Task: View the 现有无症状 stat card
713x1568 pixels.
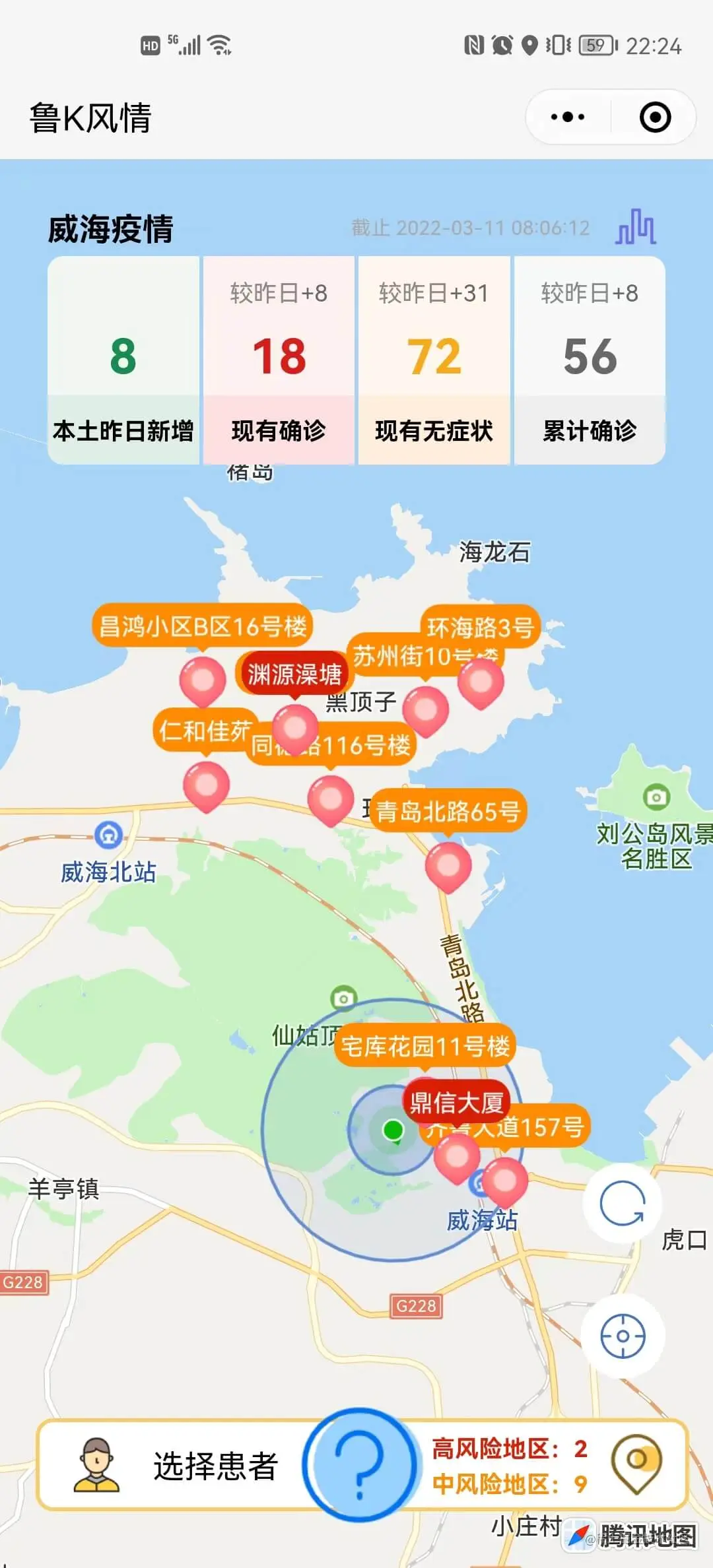Action: tap(434, 360)
